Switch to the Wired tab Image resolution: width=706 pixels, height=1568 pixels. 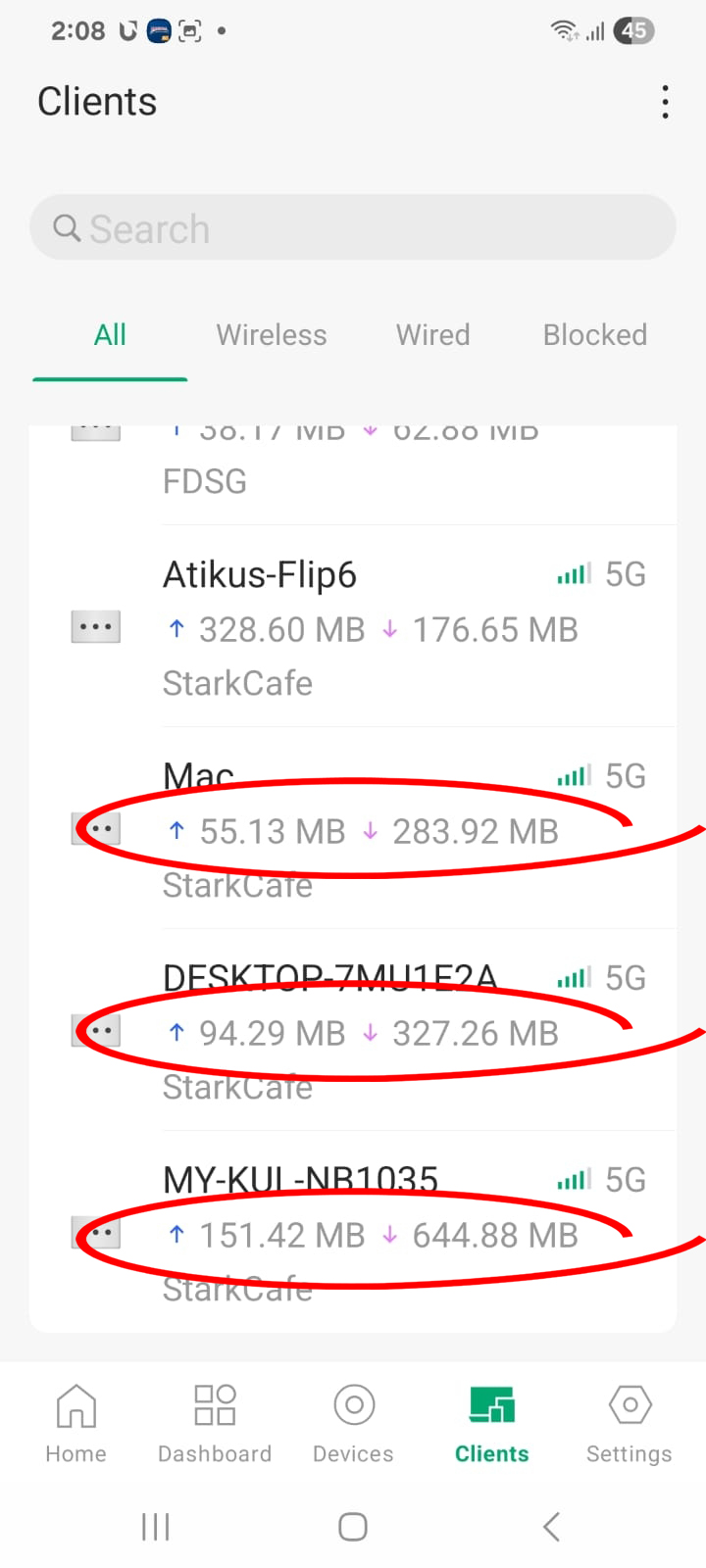[x=432, y=335]
